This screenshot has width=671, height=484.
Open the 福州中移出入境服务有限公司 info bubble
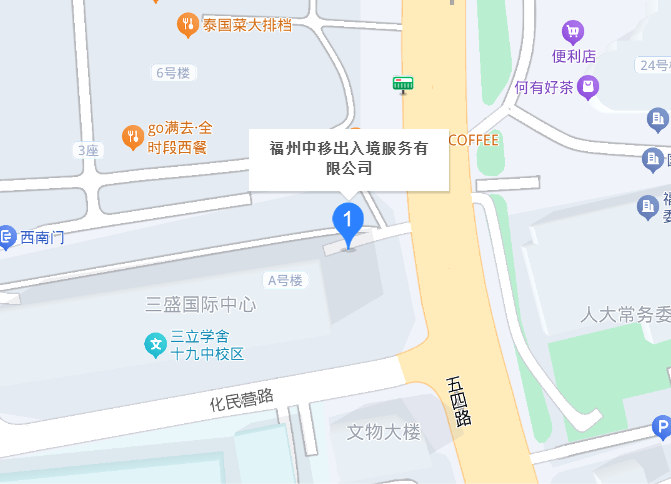tap(348, 158)
